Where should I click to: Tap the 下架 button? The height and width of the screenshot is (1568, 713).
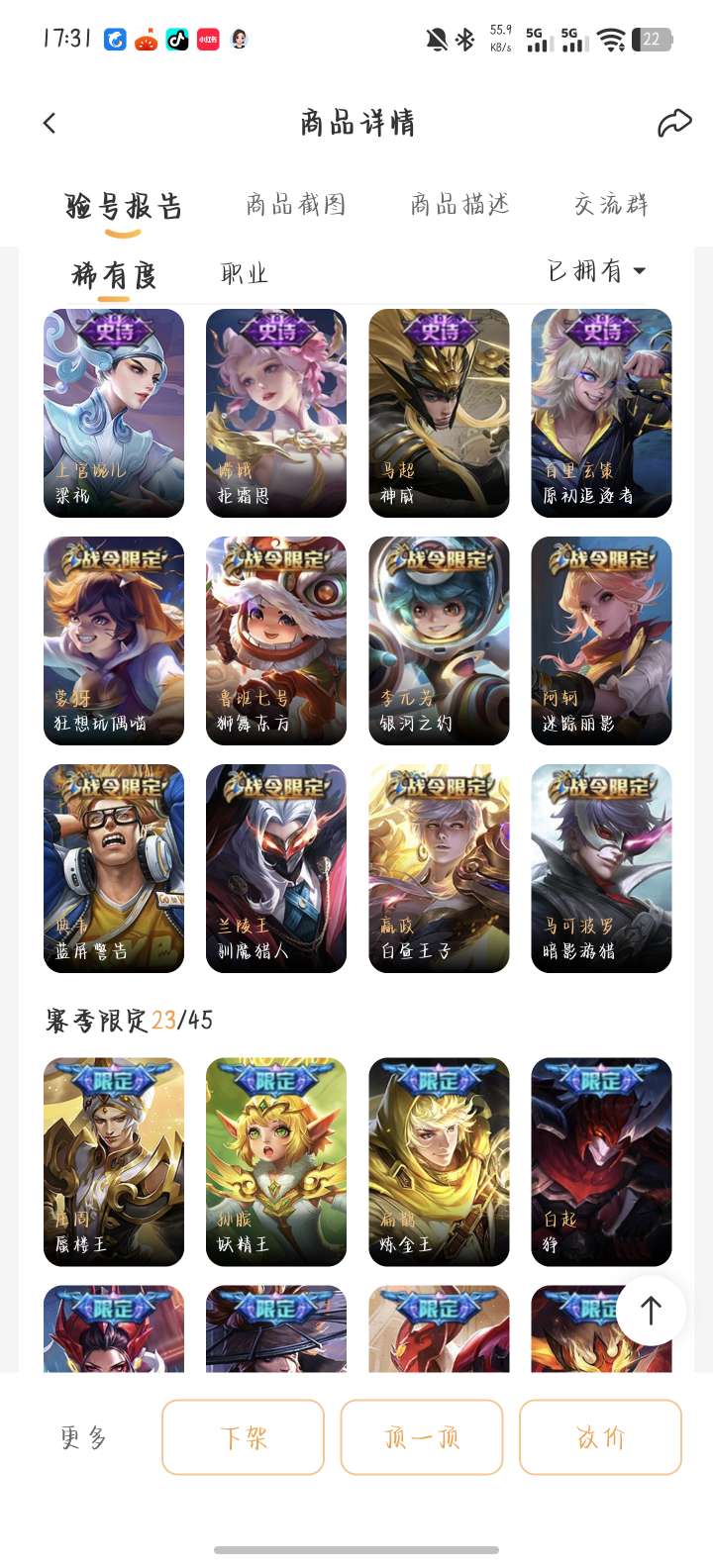244,1437
